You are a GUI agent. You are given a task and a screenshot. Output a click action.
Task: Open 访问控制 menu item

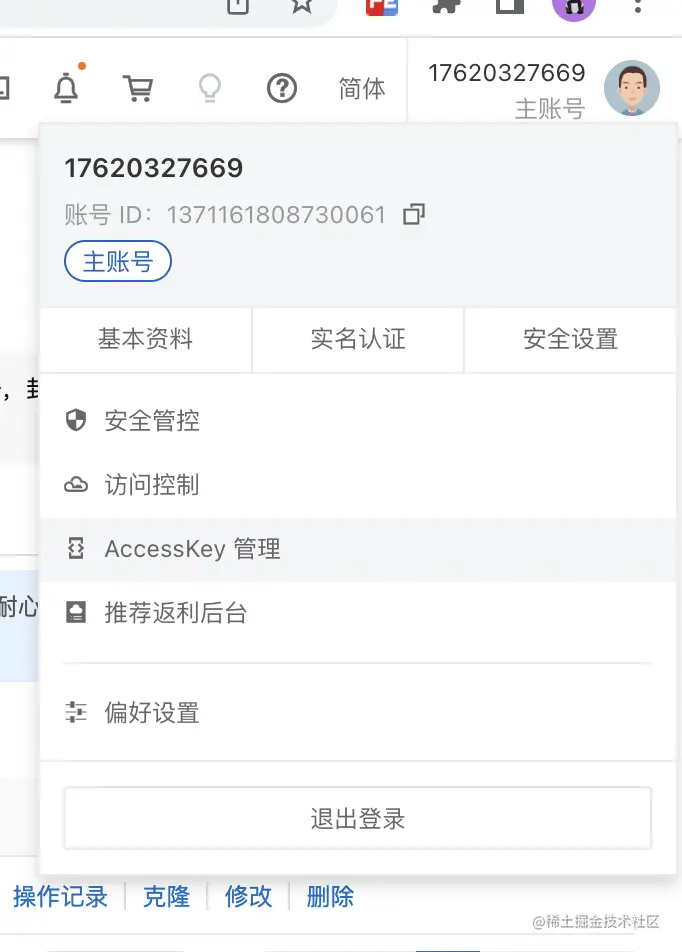[x=151, y=485]
